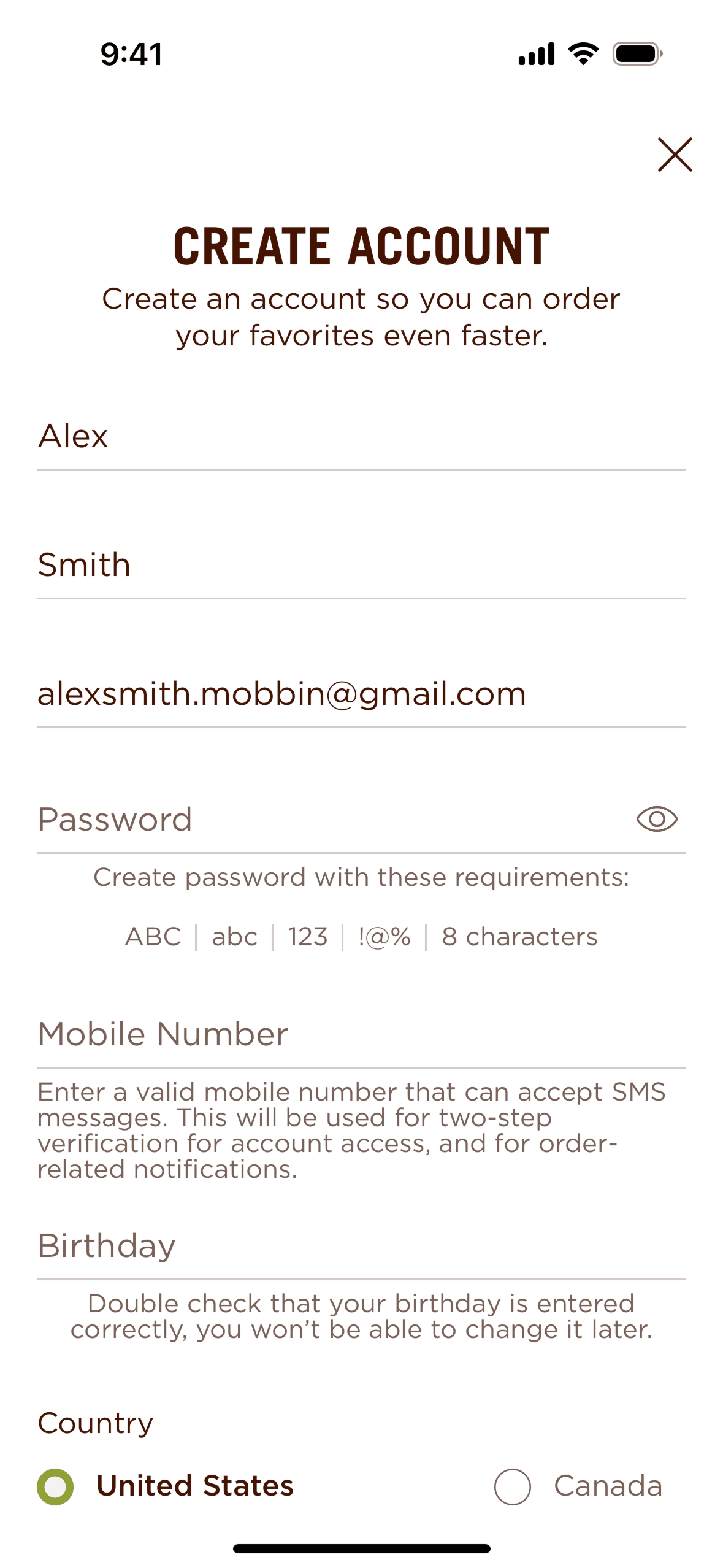
Task: Select United States as country
Action: coord(56,1487)
